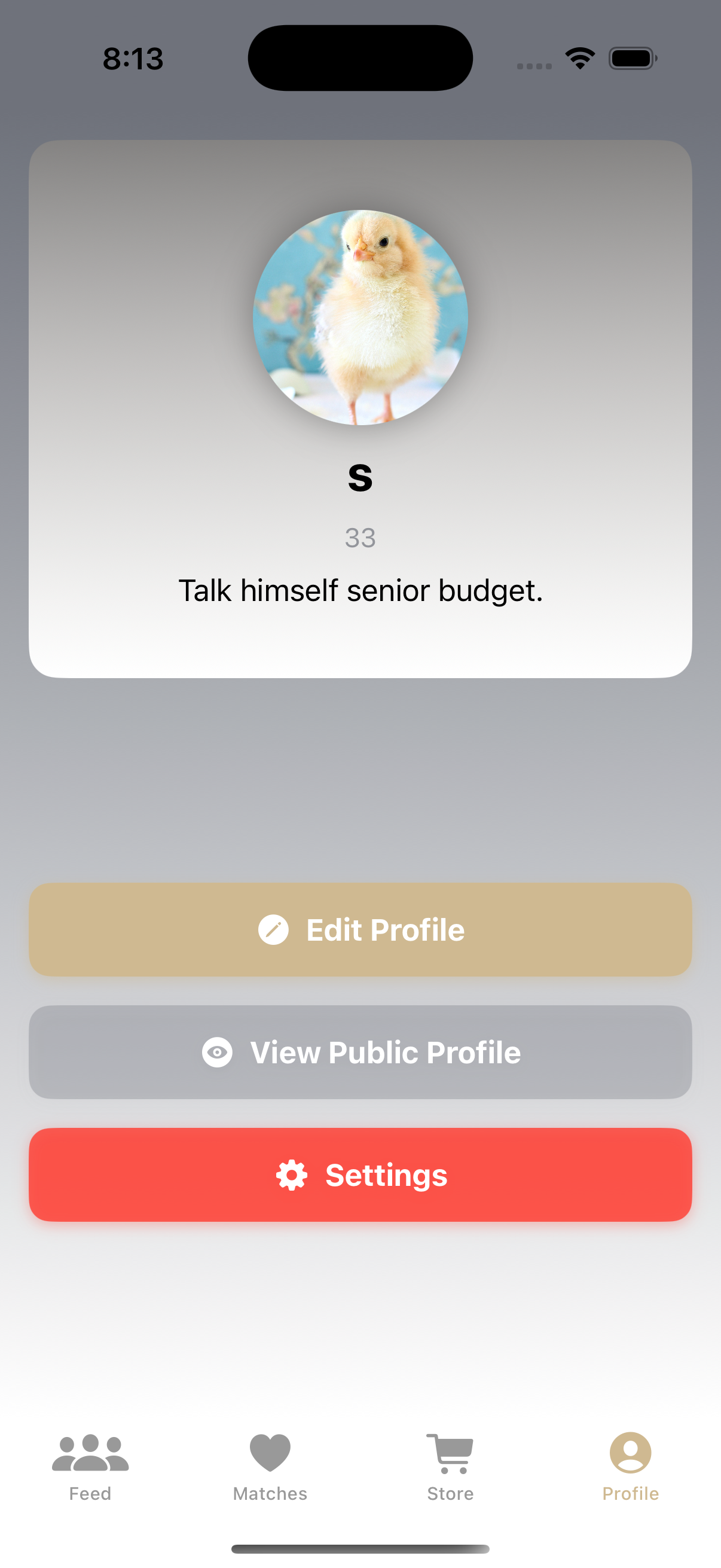721x1568 pixels.
Task: Open the Store tab
Action: click(x=450, y=1467)
